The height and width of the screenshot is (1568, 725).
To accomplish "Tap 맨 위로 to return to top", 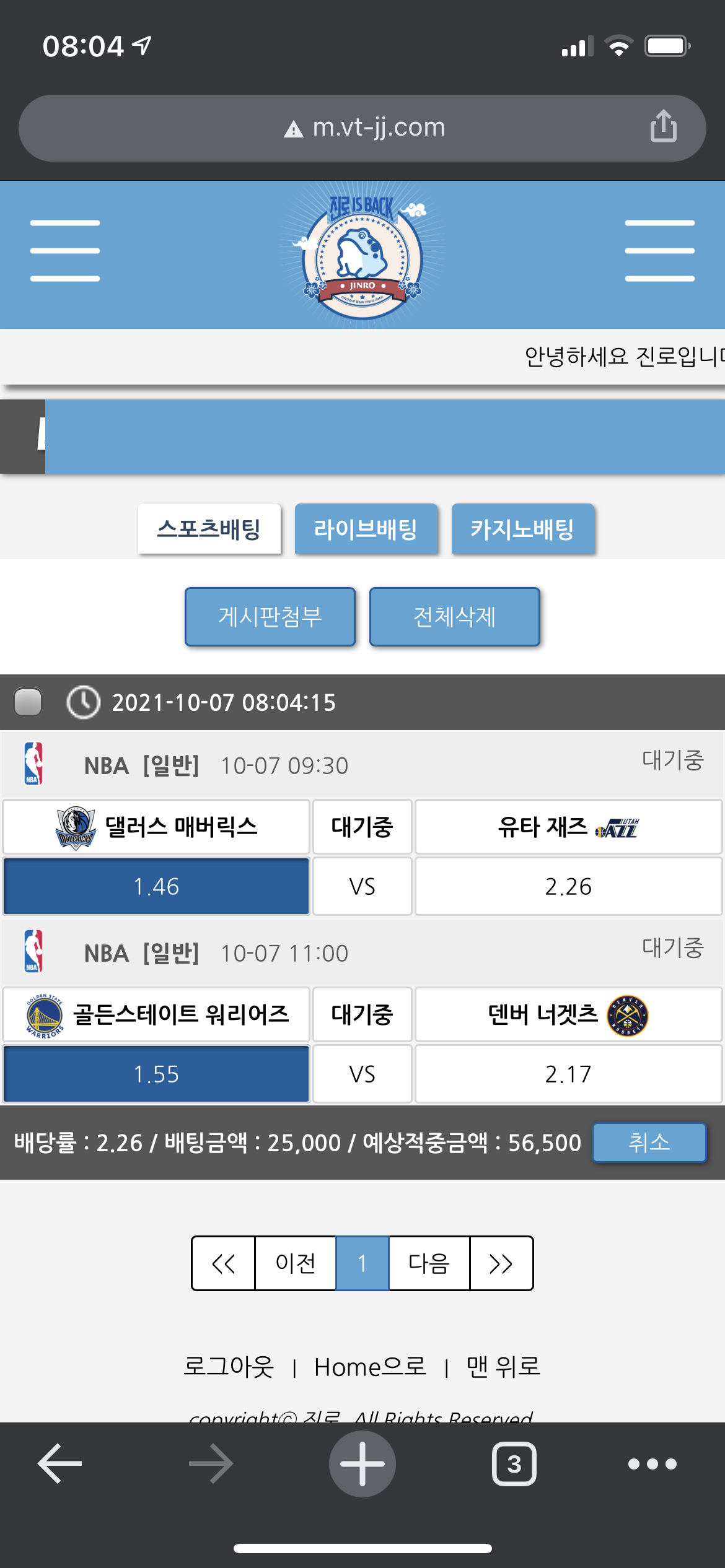I will 503,1367.
